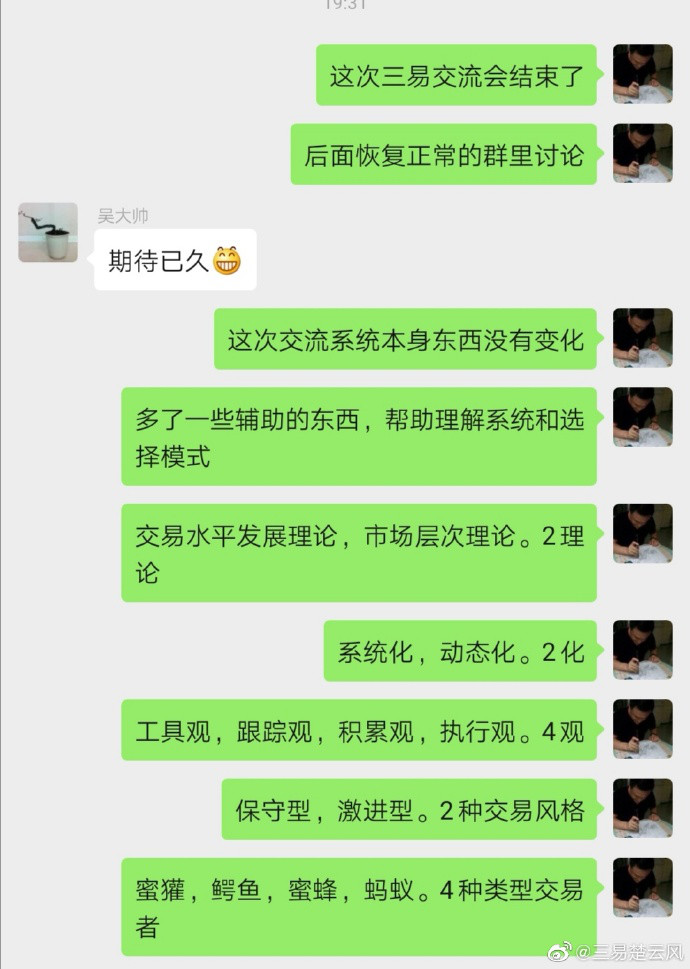Tap avatar beside 系统化，动态化。2化 message
This screenshot has height=969, width=690.
point(642,650)
